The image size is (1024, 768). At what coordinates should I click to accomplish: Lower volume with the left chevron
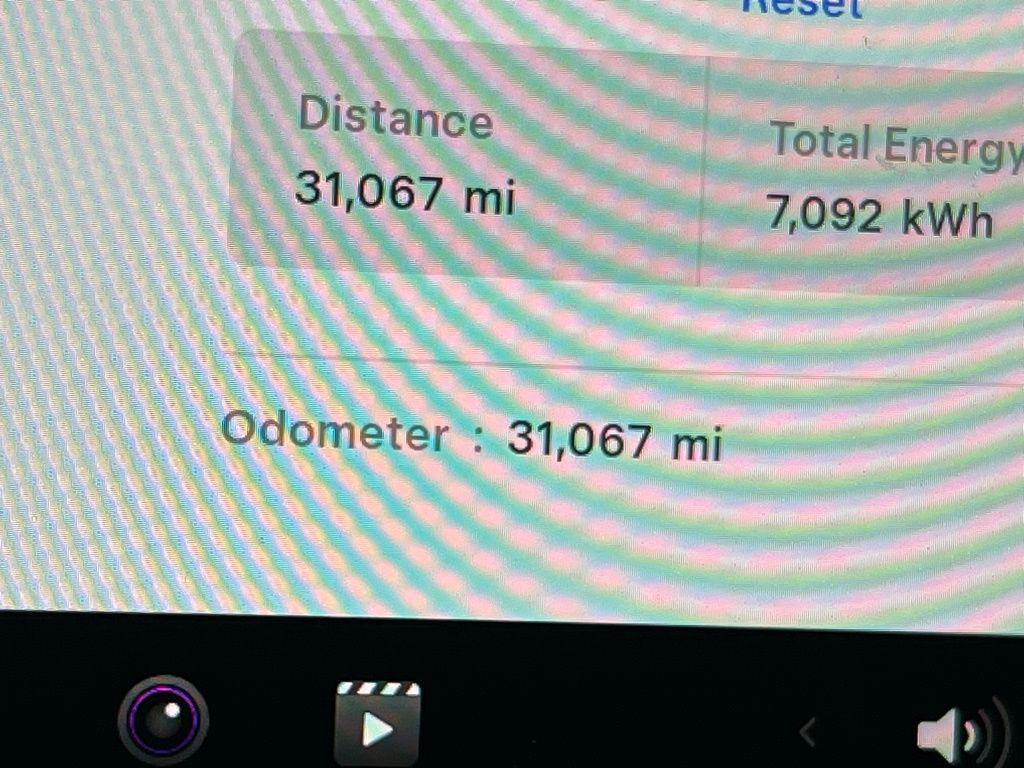click(808, 734)
